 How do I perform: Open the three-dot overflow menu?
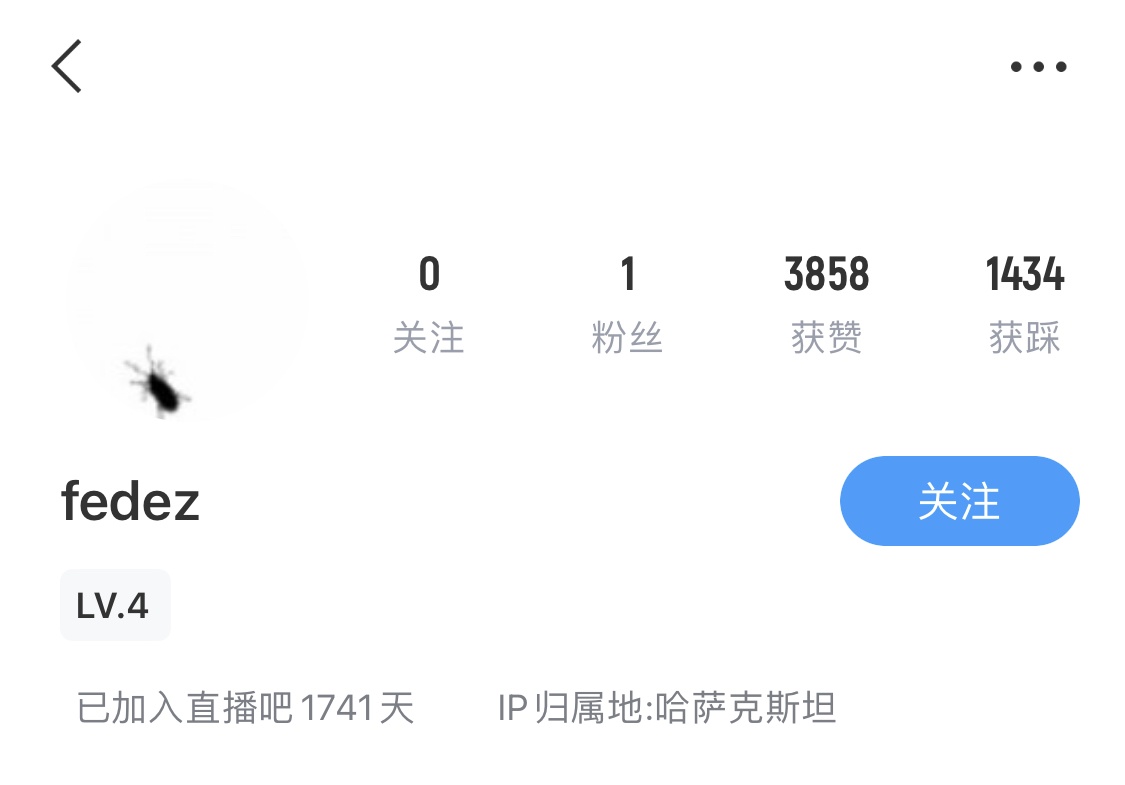(1038, 67)
